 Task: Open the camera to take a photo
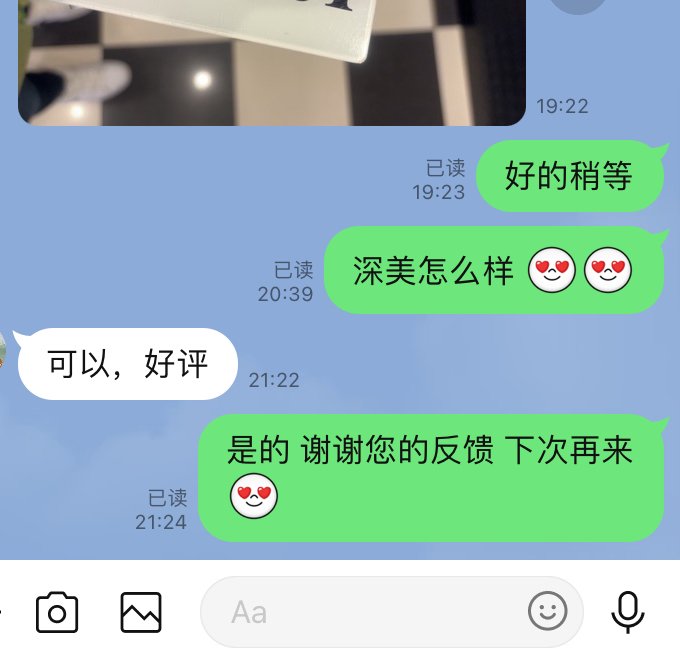57,612
